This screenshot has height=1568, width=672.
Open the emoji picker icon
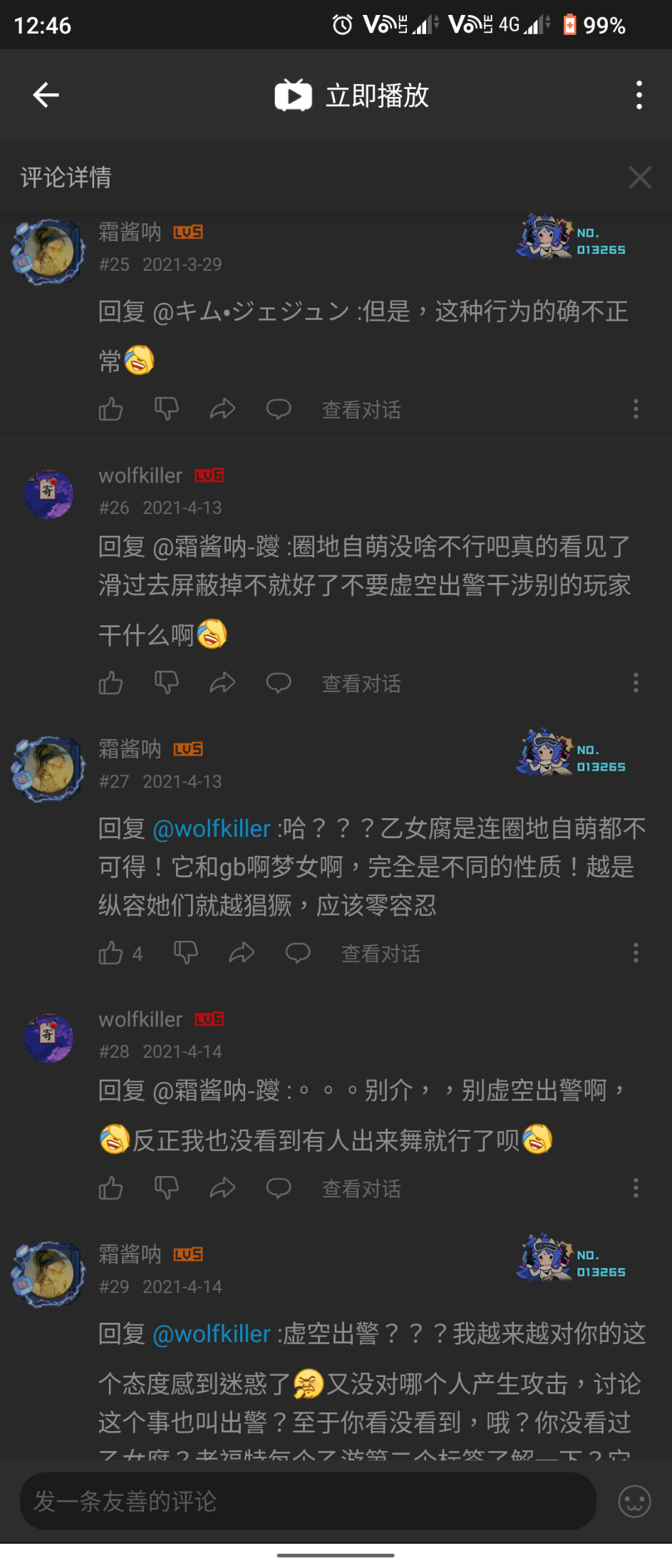click(634, 1501)
